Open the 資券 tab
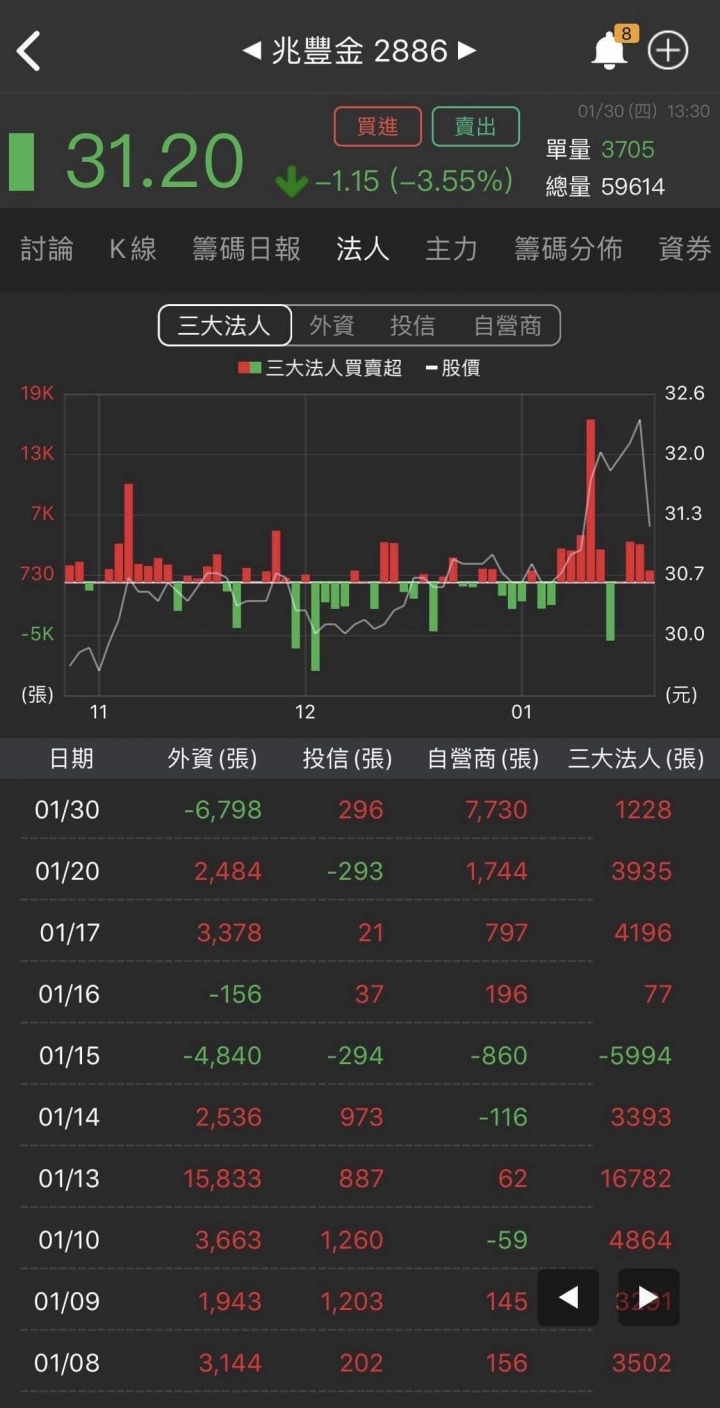This screenshot has width=720, height=1408. (x=685, y=249)
